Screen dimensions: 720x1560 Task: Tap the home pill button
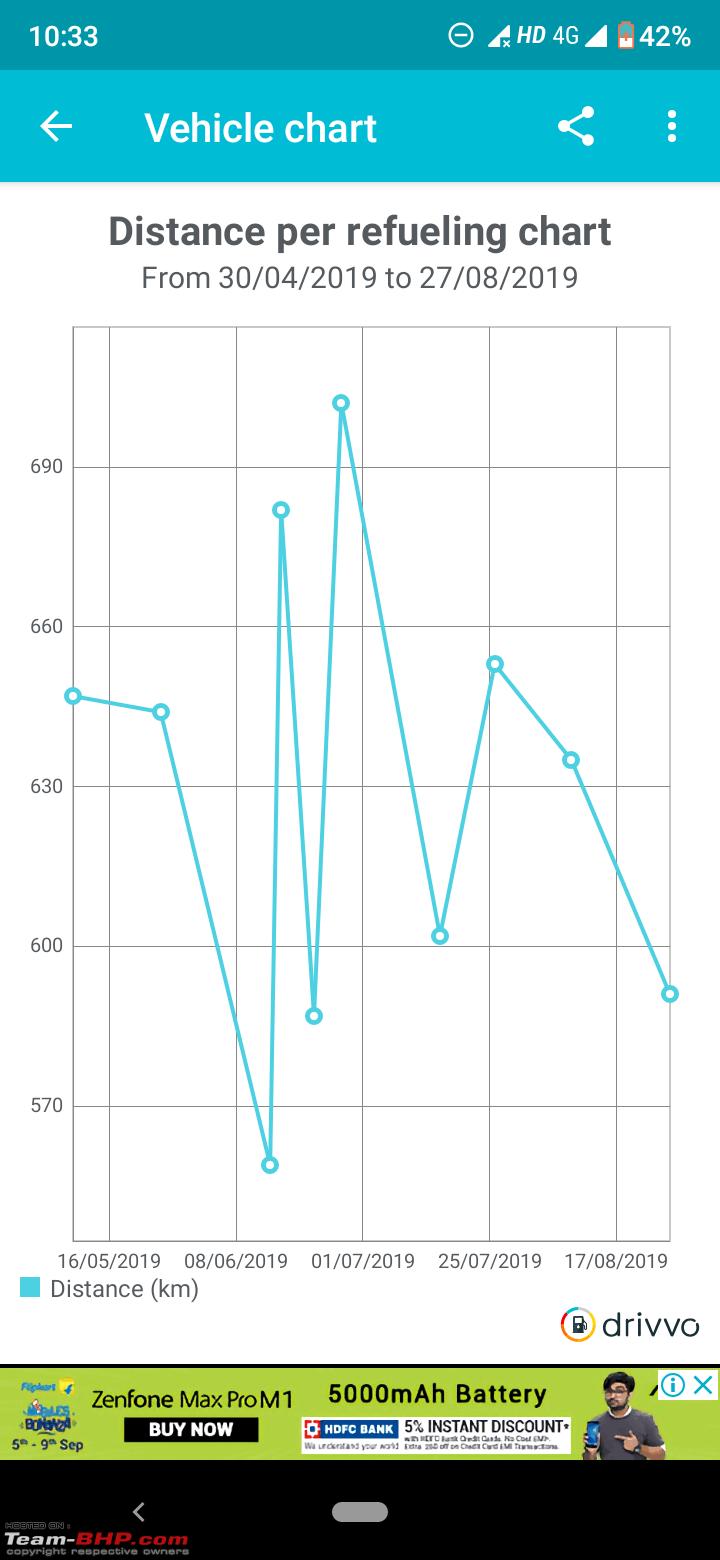(360, 1511)
